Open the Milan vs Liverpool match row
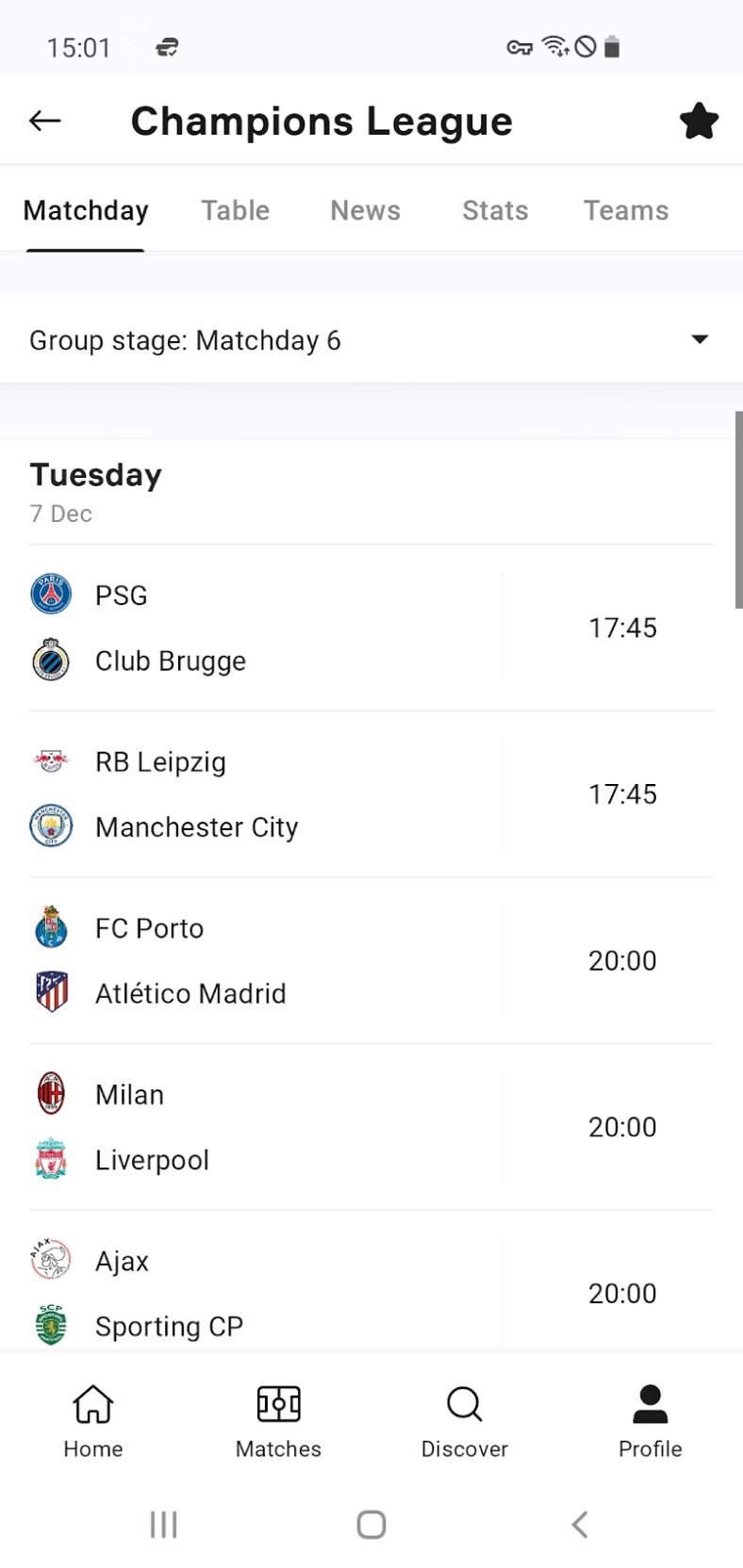Image resolution: width=743 pixels, height=1568 pixels. point(371,1127)
